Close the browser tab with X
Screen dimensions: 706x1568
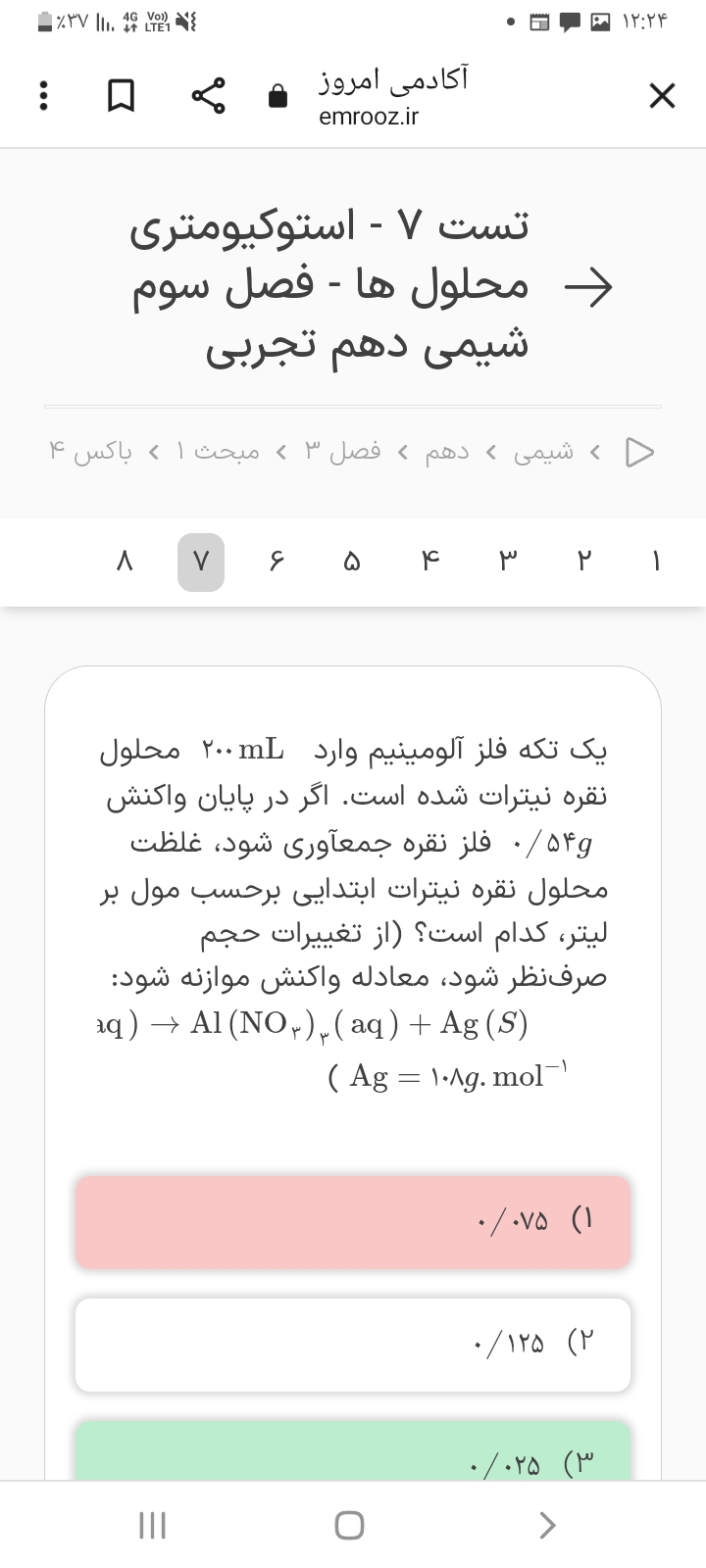coord(662,96)
